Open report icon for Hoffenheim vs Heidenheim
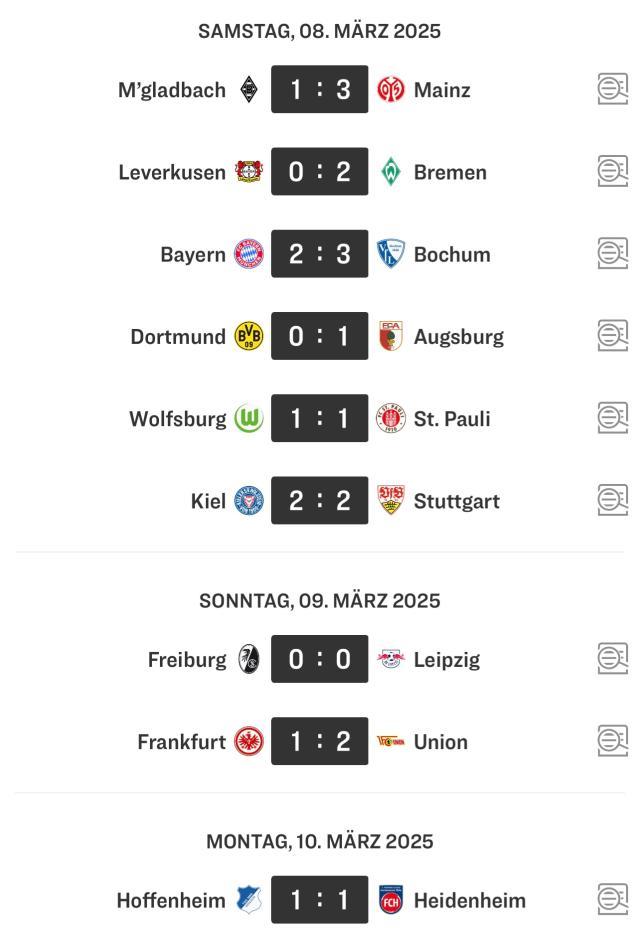 612,900
